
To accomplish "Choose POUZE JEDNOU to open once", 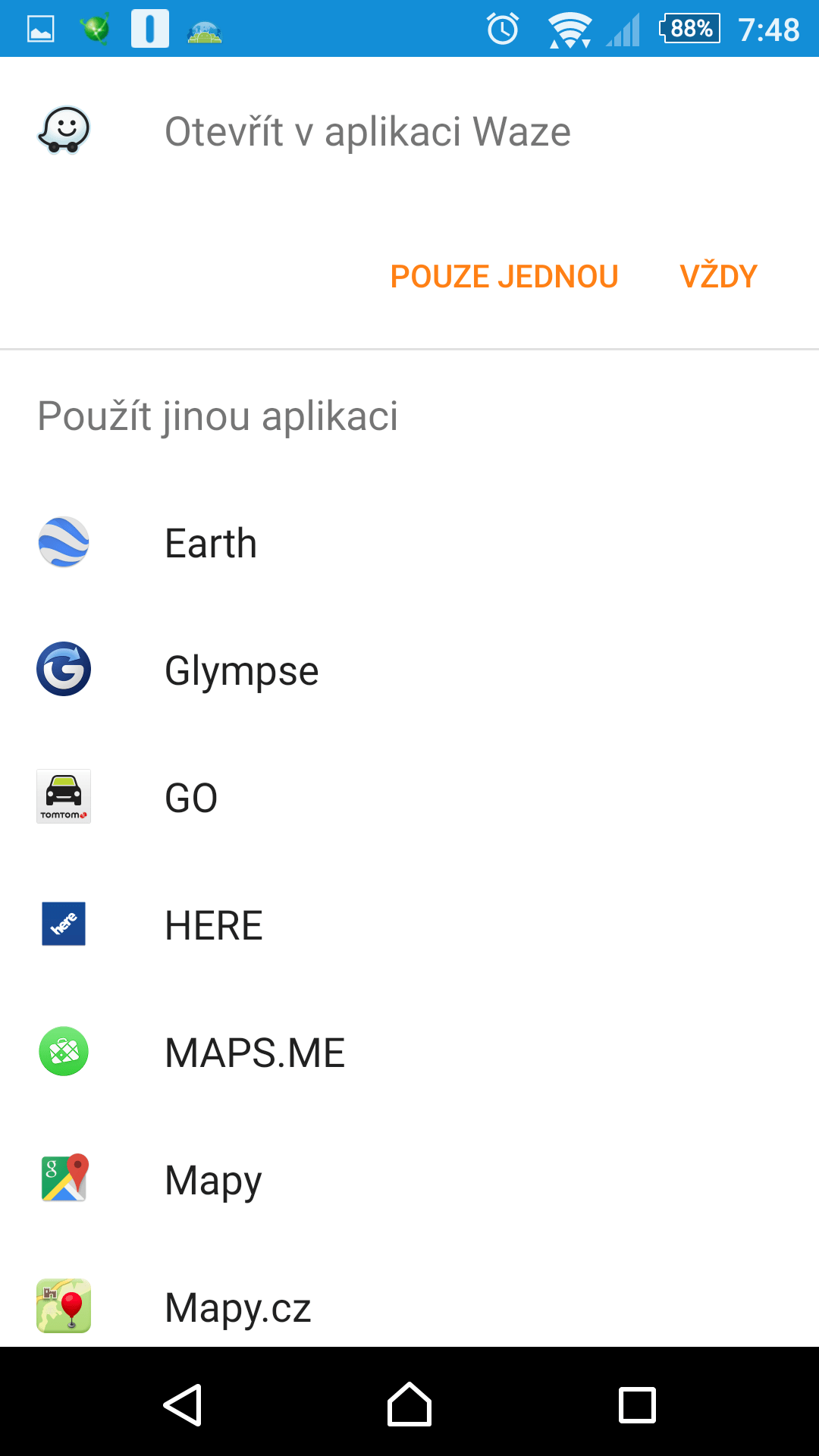I will pyautogui.click(x=504, y=277).
